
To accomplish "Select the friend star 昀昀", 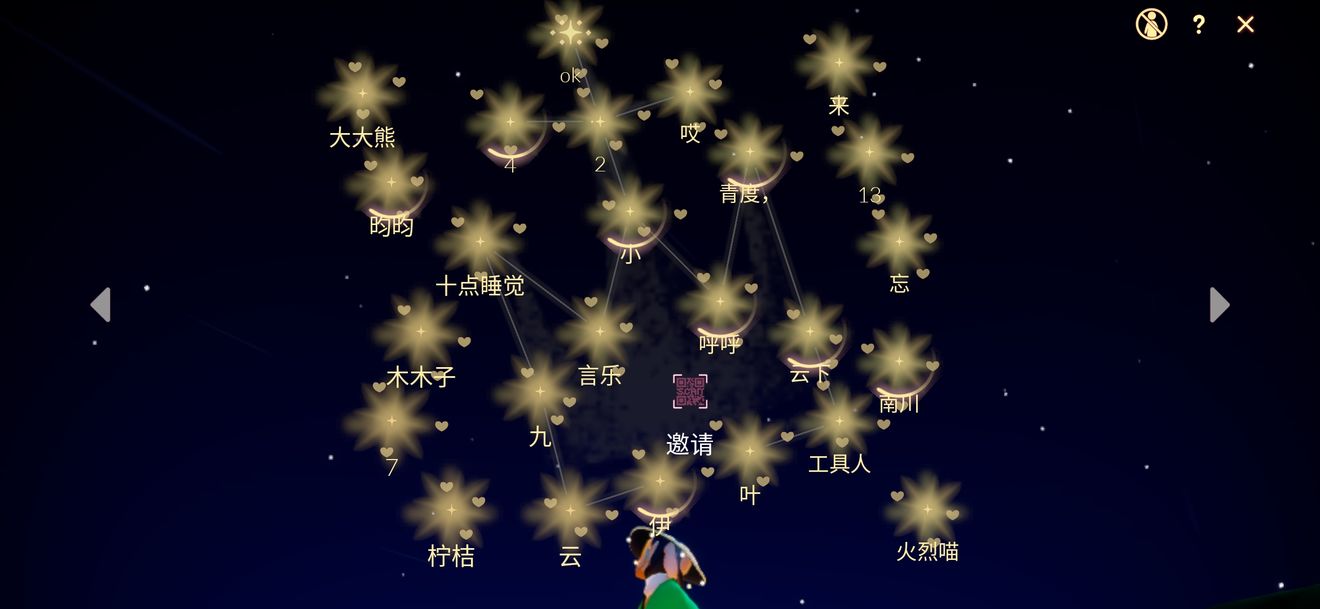I will (391, 183).
